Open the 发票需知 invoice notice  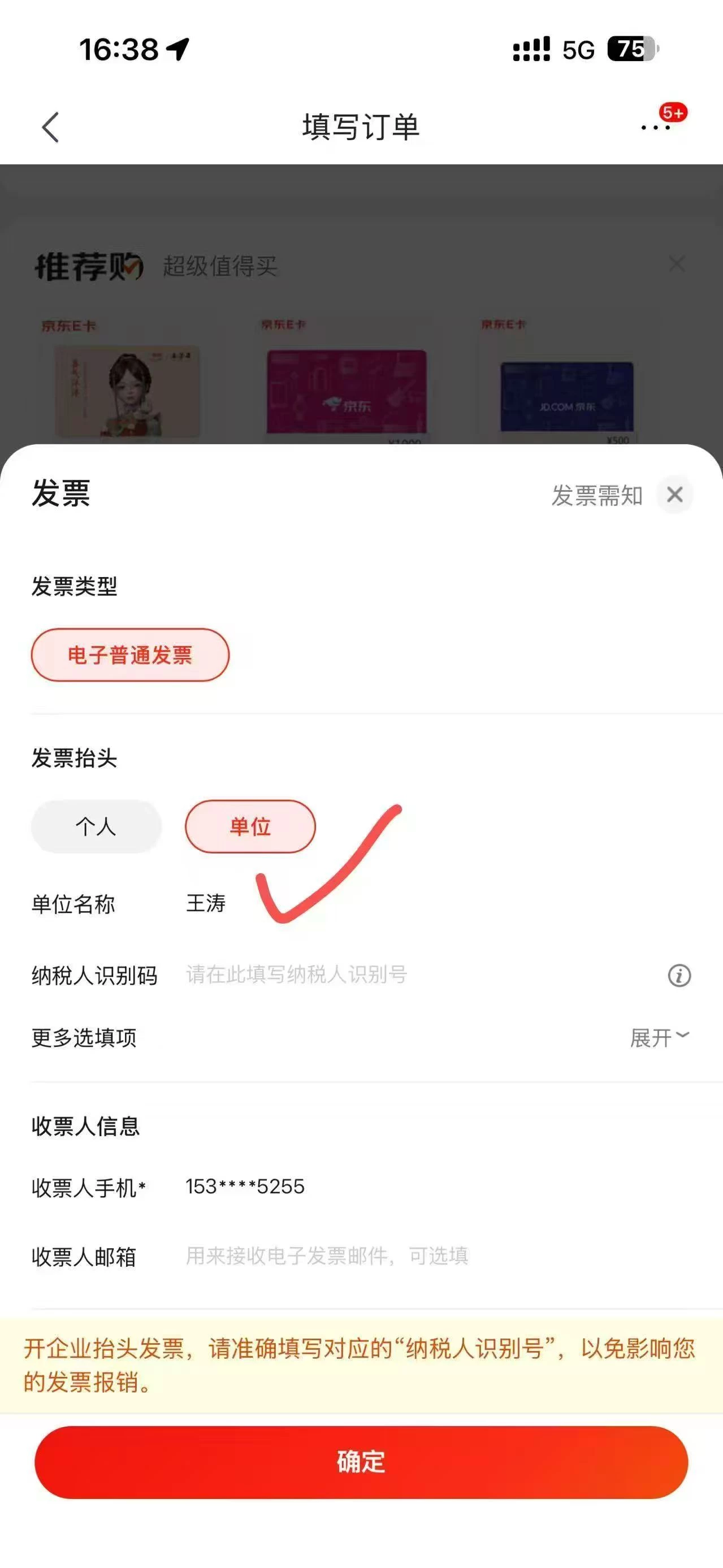coord(596,496)
